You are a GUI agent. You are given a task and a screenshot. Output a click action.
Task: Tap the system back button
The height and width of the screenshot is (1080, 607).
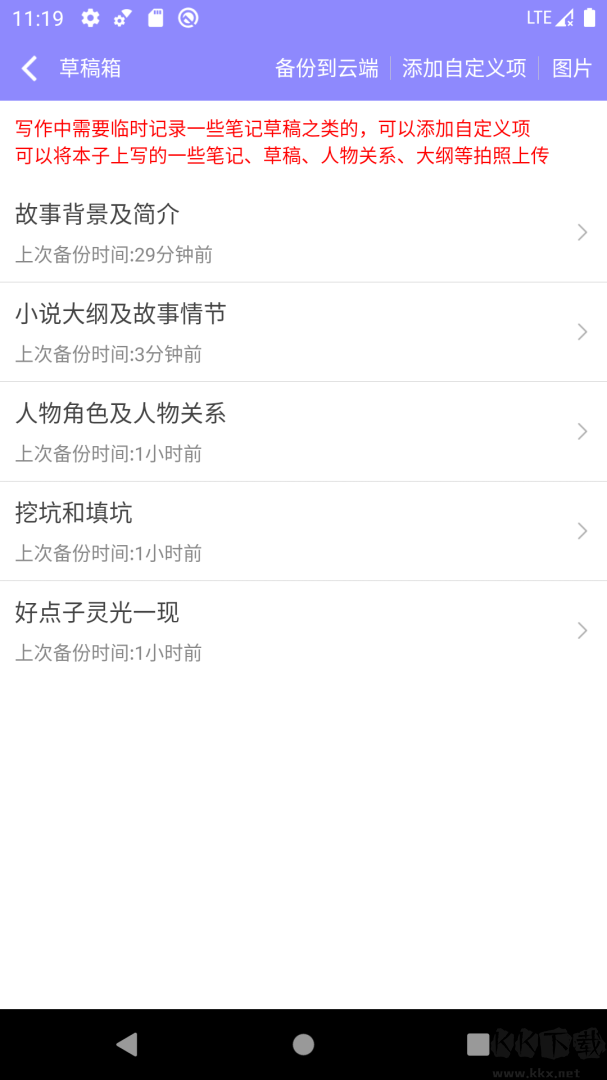coord(126,1044)
